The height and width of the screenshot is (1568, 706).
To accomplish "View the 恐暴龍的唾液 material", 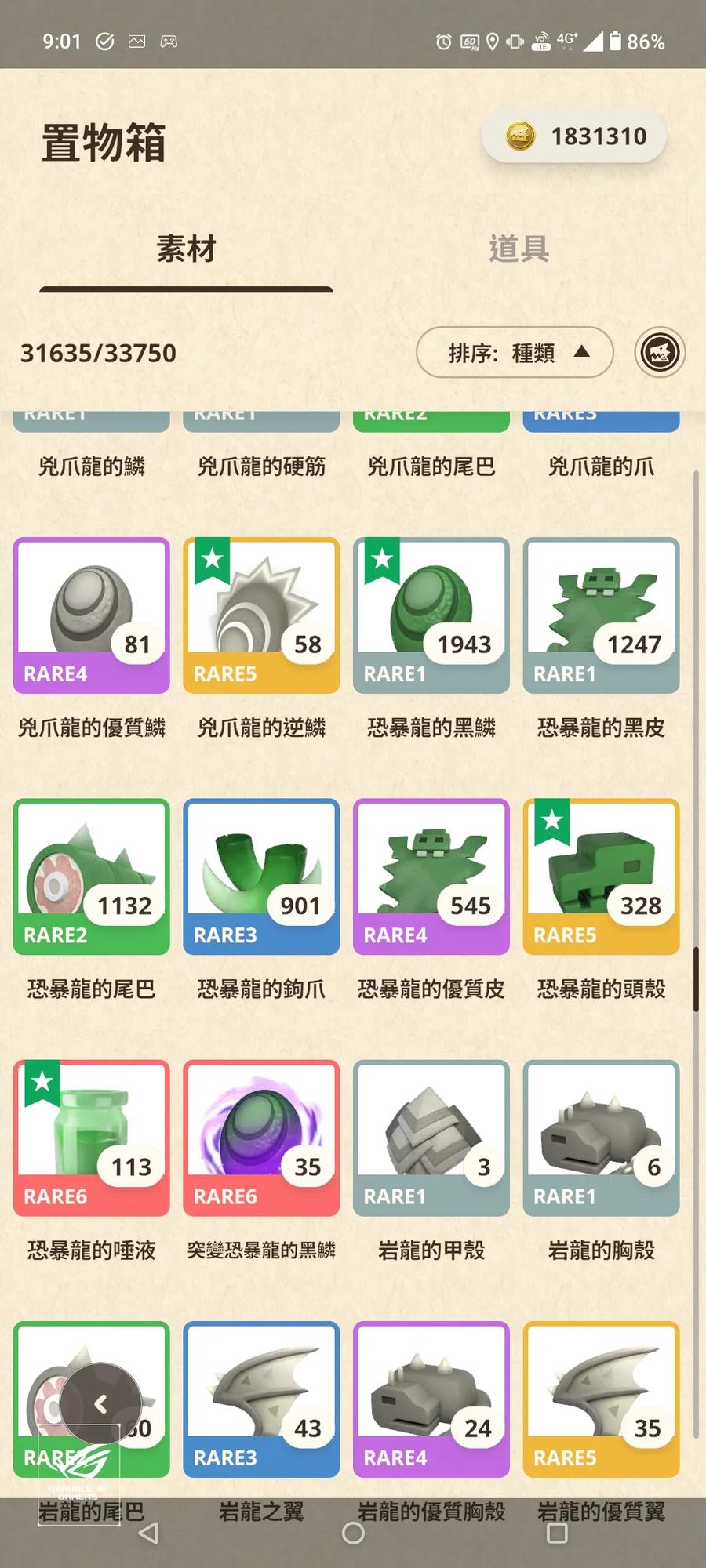I will 92,1138.
